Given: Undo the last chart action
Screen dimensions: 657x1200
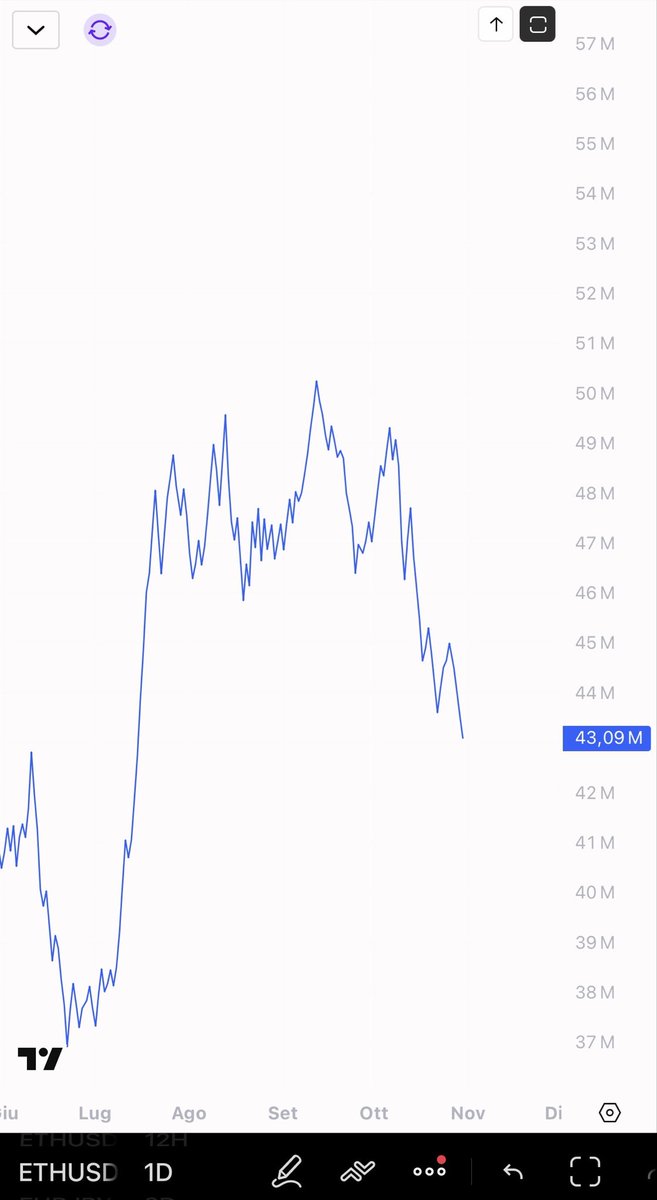Looking at the screenshot, I should coord(513,1171).
